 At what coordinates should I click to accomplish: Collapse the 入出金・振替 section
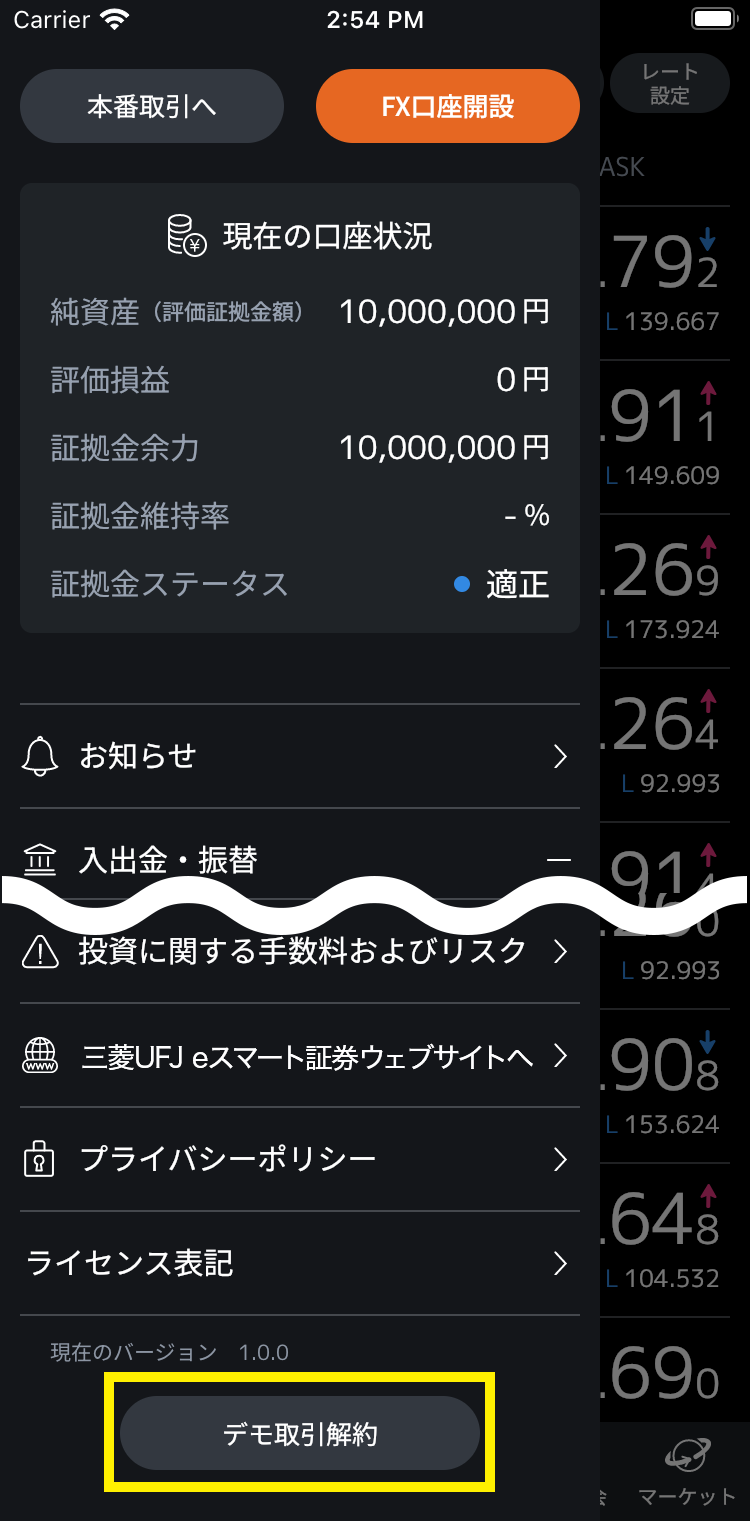pyautogui.click(x=300, y=858)
